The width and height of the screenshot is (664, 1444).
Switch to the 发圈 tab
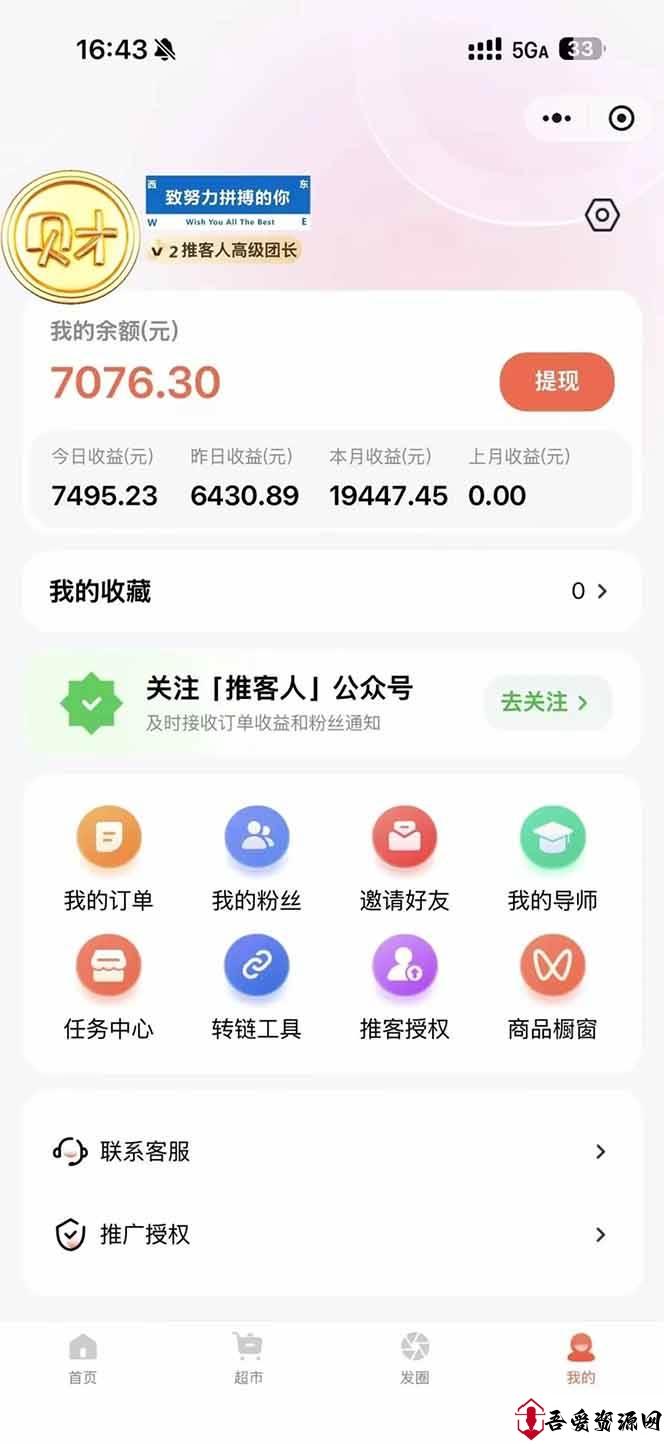point(414,1359)
